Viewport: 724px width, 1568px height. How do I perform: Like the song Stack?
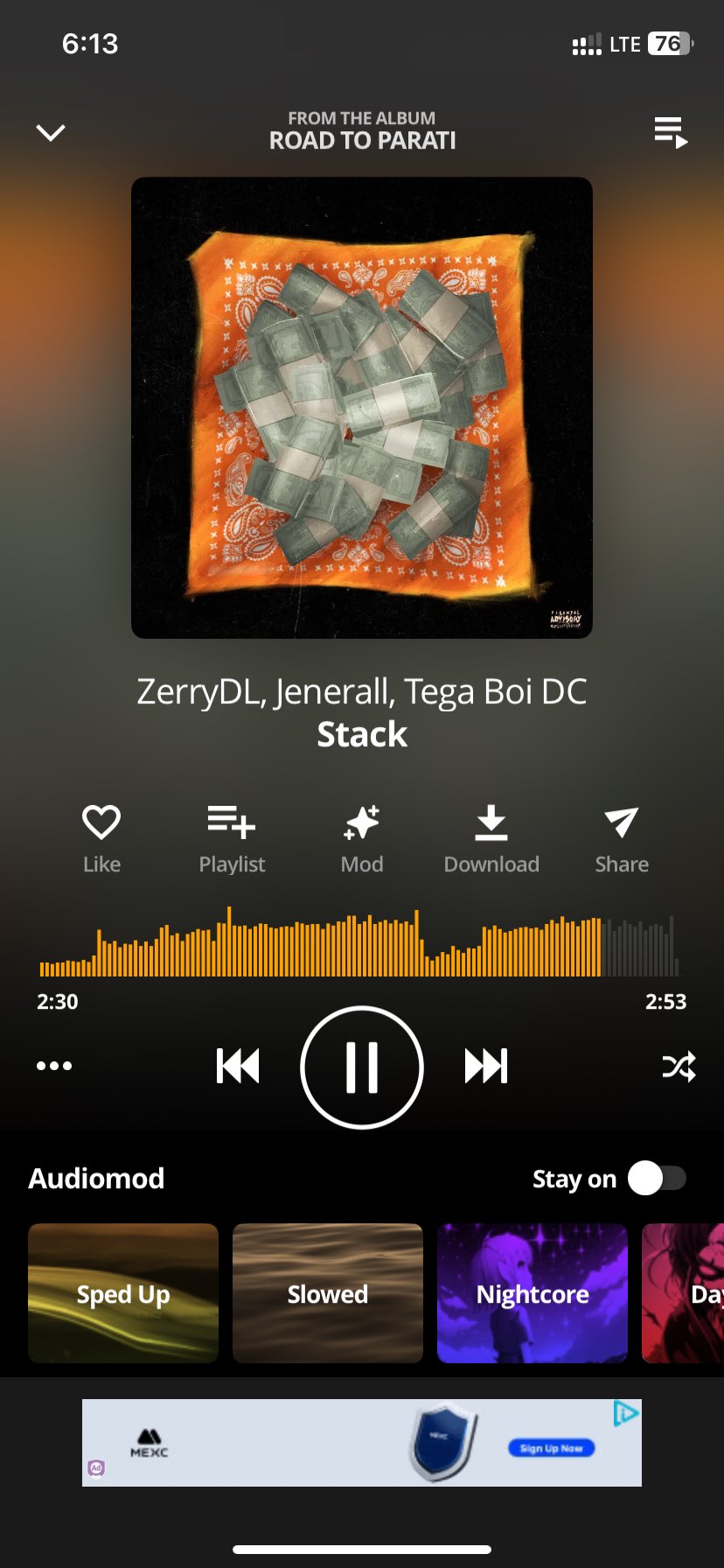(x=101, y=838)
